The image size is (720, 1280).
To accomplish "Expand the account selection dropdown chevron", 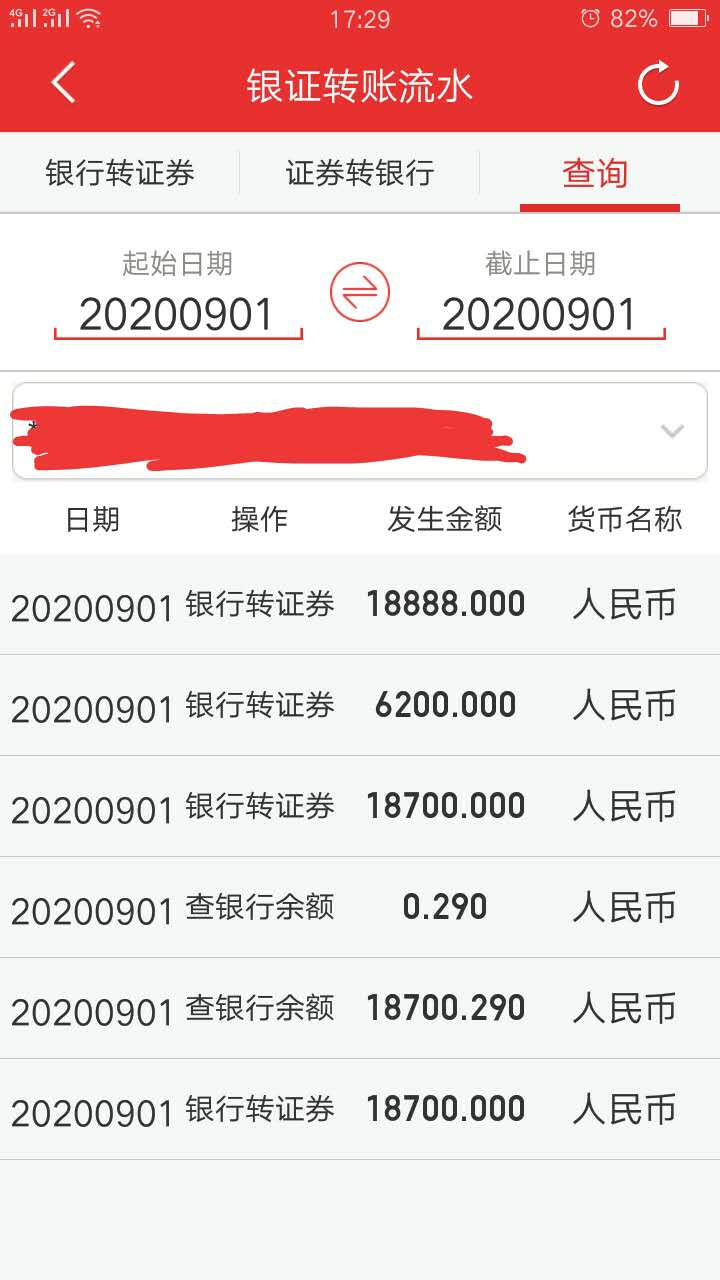I will coord(670,430).
